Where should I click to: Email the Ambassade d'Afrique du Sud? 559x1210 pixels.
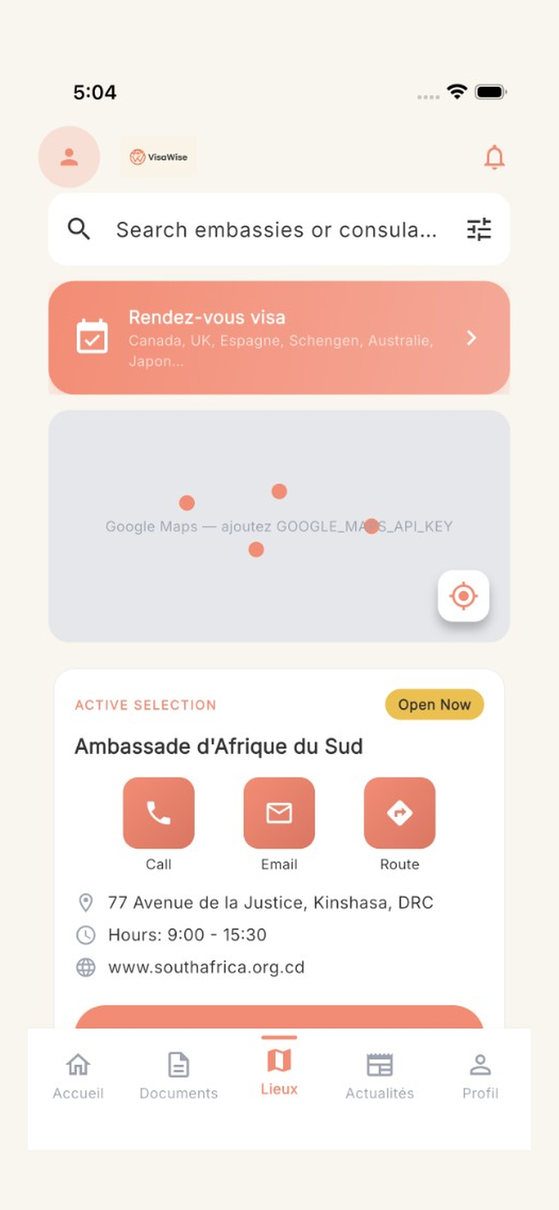click(279, 813)
